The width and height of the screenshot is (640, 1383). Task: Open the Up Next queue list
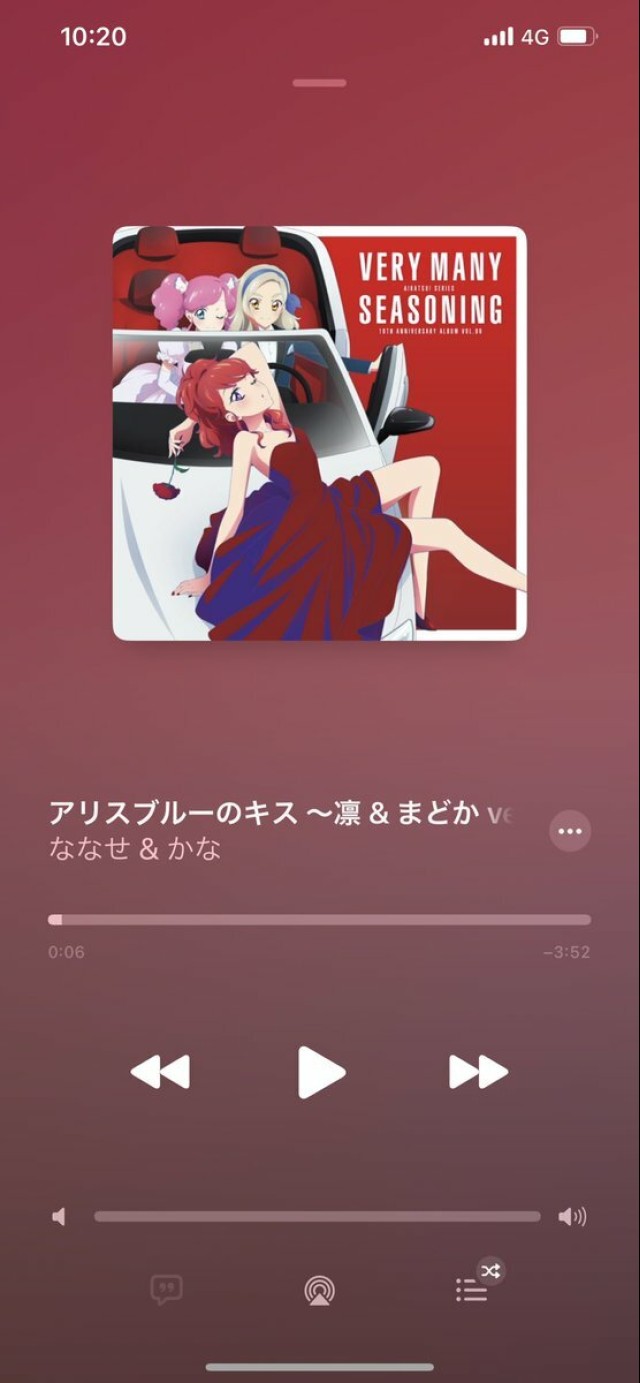(x=471, y=1290)
